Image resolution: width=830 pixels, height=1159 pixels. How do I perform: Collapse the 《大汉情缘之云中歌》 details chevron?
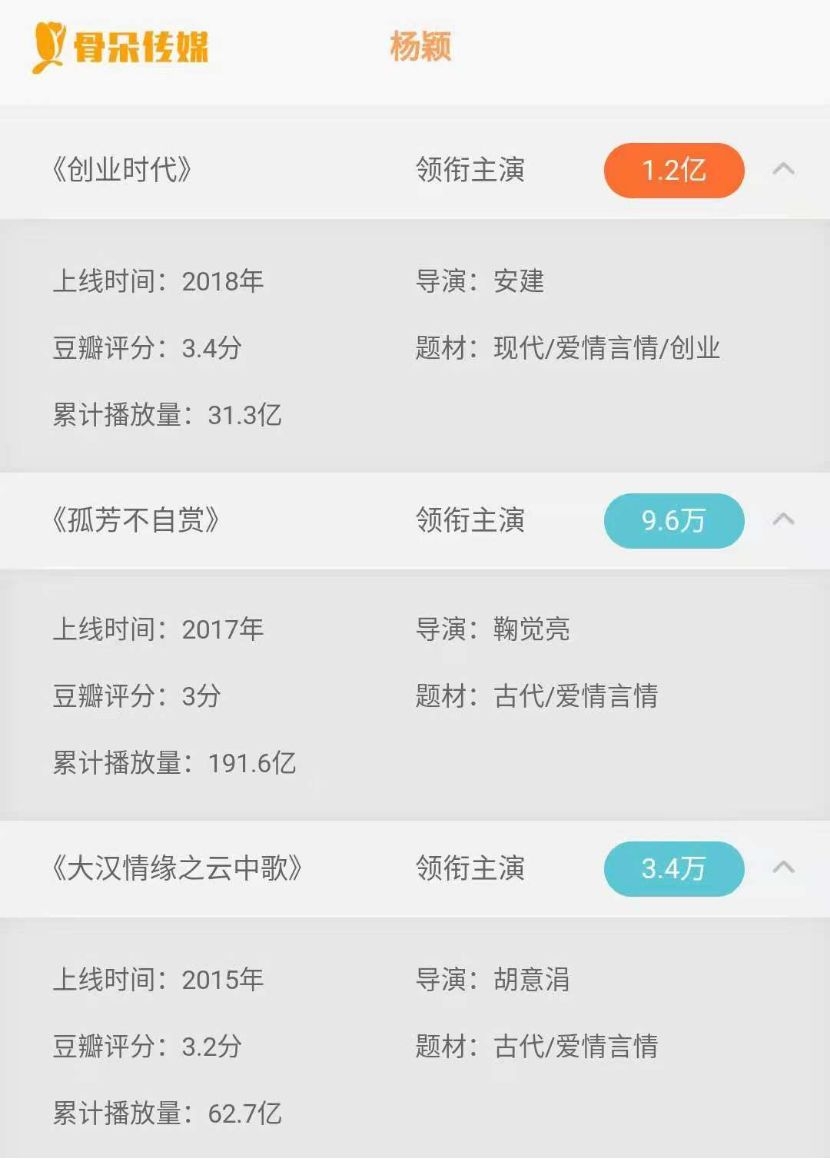783,867
